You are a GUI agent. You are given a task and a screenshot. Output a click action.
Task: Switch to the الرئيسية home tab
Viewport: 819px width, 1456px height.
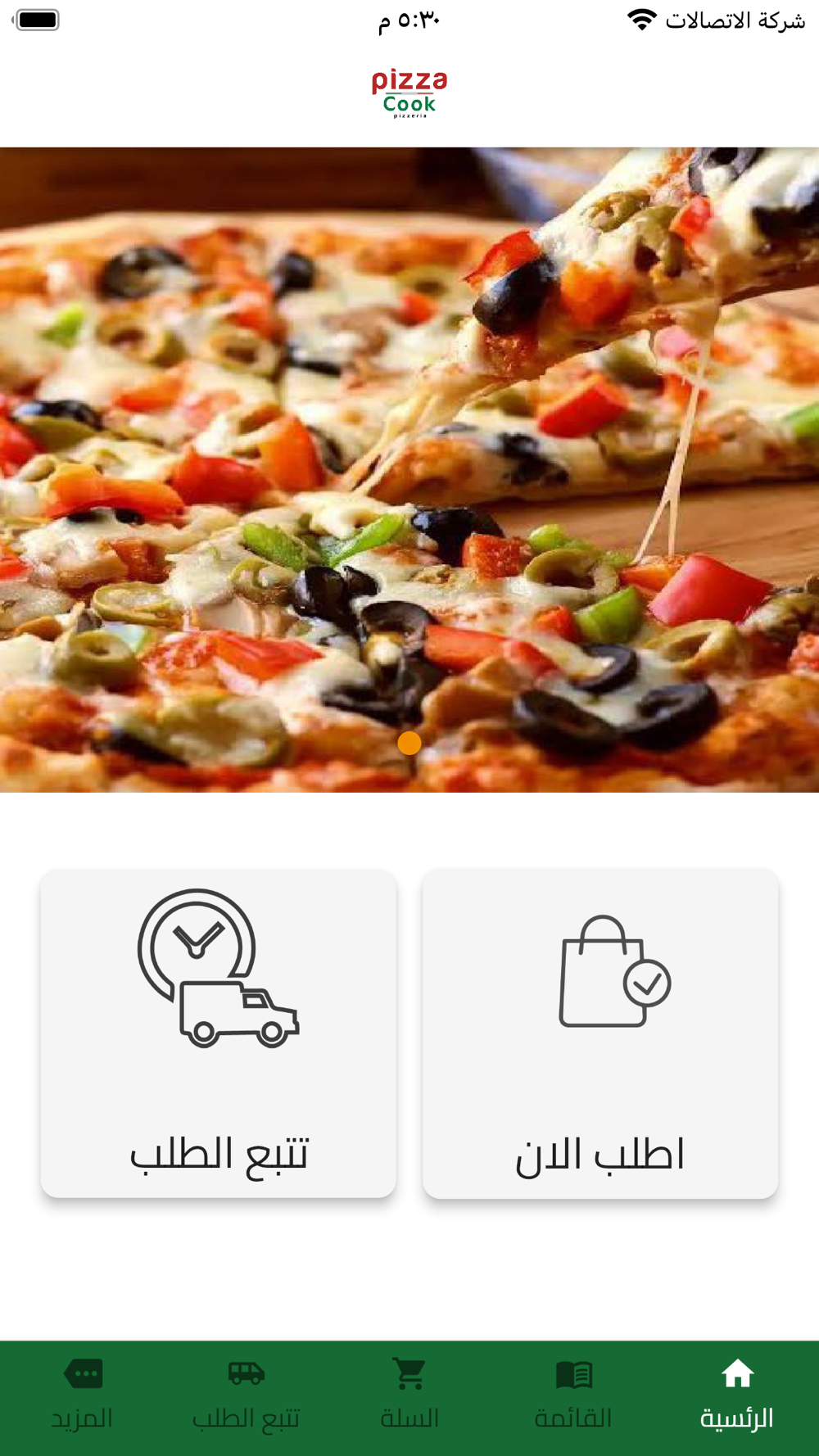pos(737,1398)
